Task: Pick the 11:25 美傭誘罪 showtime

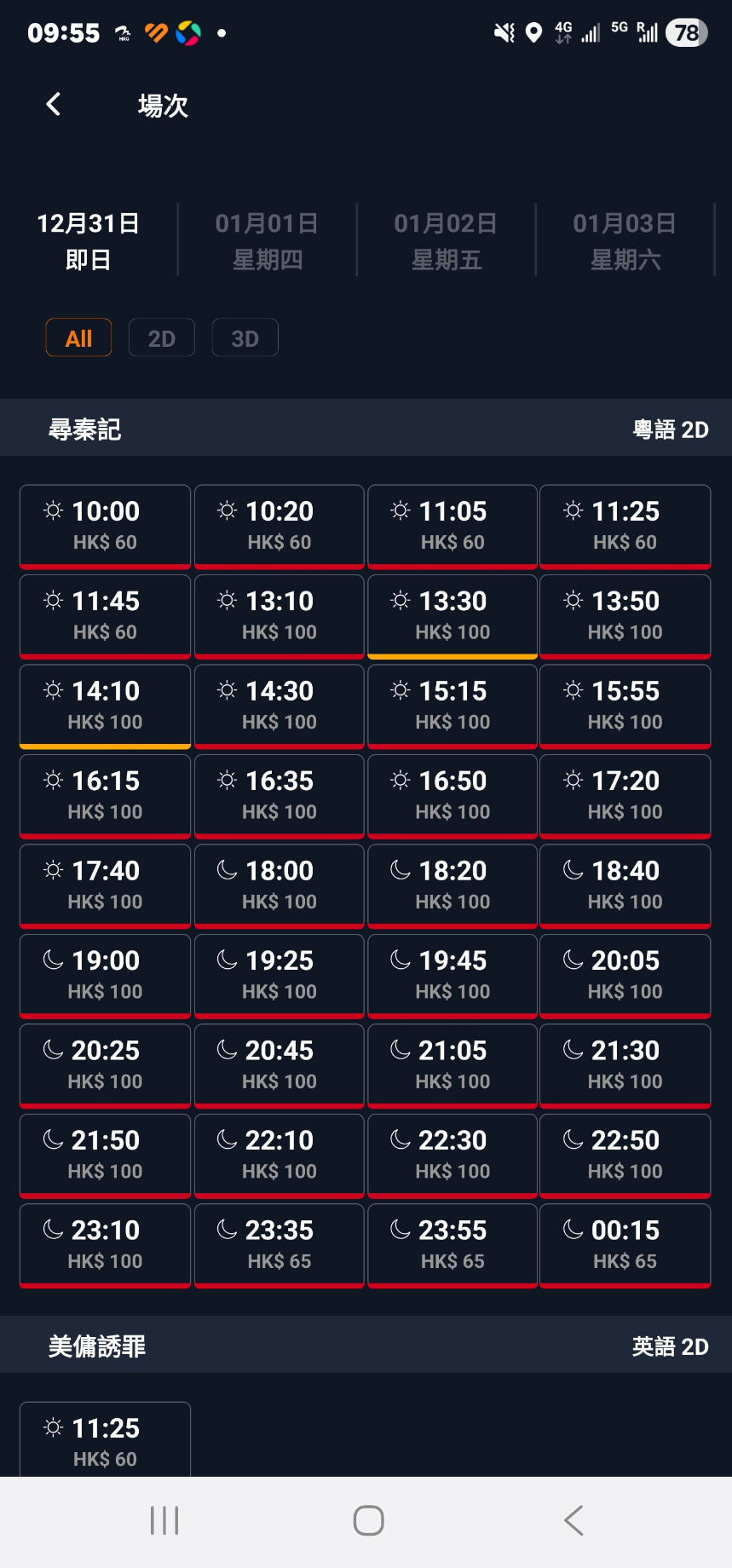Action: [x=105, y=1440]
